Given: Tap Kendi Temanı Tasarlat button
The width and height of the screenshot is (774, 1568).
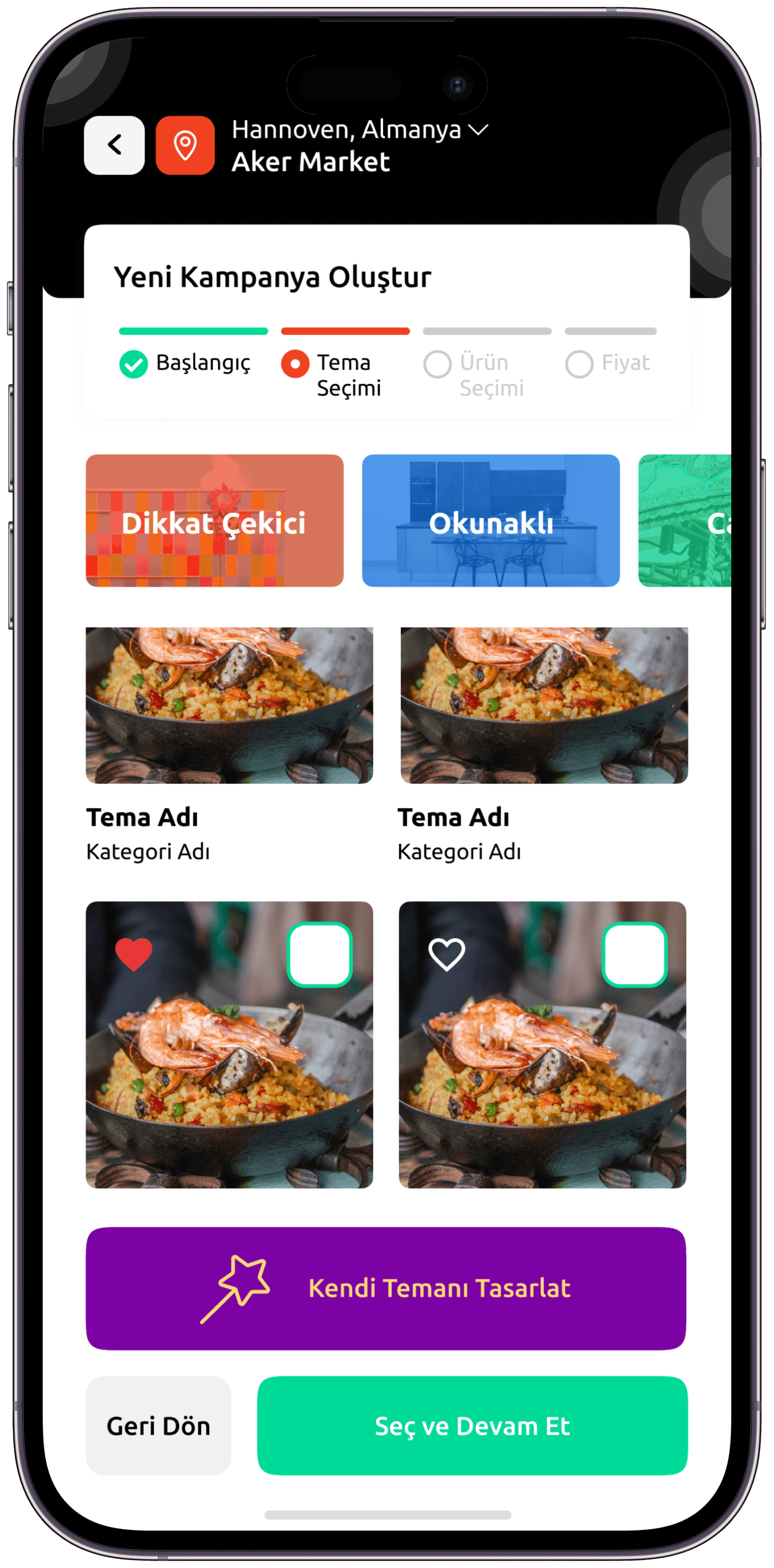Looking at the screenshot, I should pyautogui.click(x=386, y=1289).
